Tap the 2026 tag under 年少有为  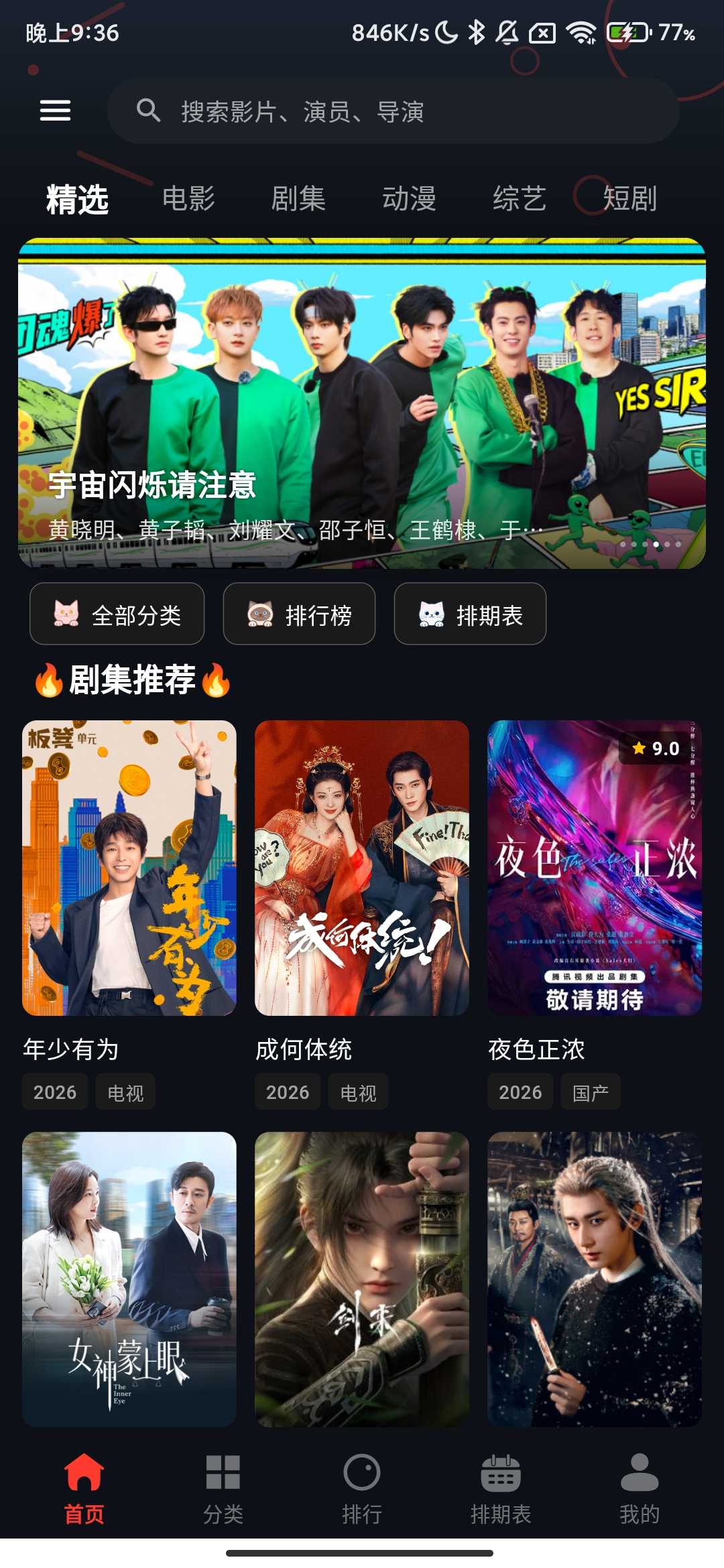[x=54, y=1092]
